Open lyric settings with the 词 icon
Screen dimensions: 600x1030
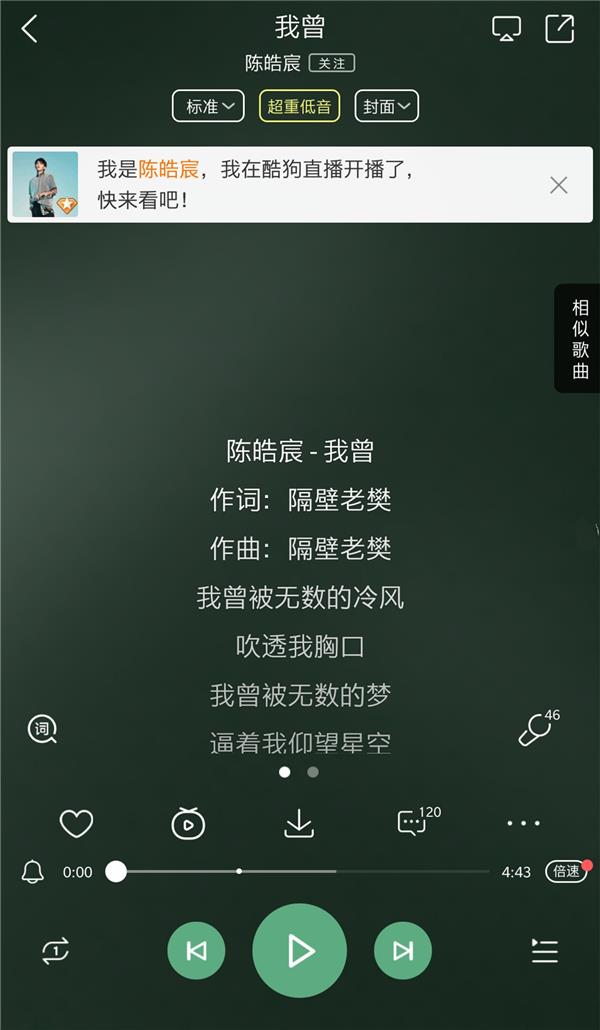pyautogui.click(x=42, y=730)
